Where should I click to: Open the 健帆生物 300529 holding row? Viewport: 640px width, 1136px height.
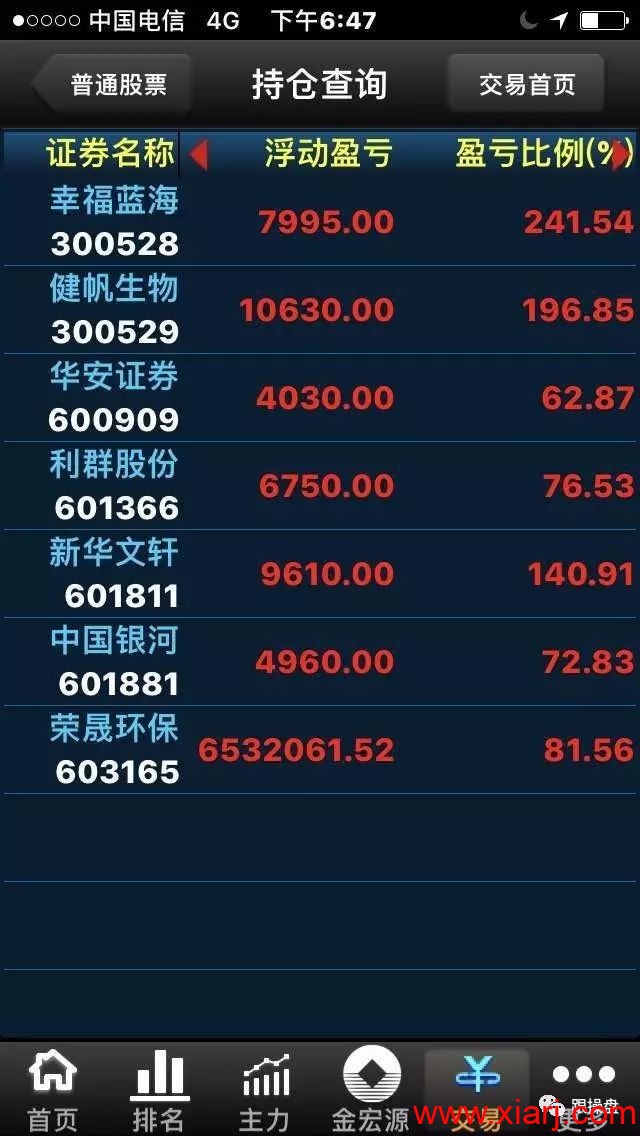coord(320,310)
